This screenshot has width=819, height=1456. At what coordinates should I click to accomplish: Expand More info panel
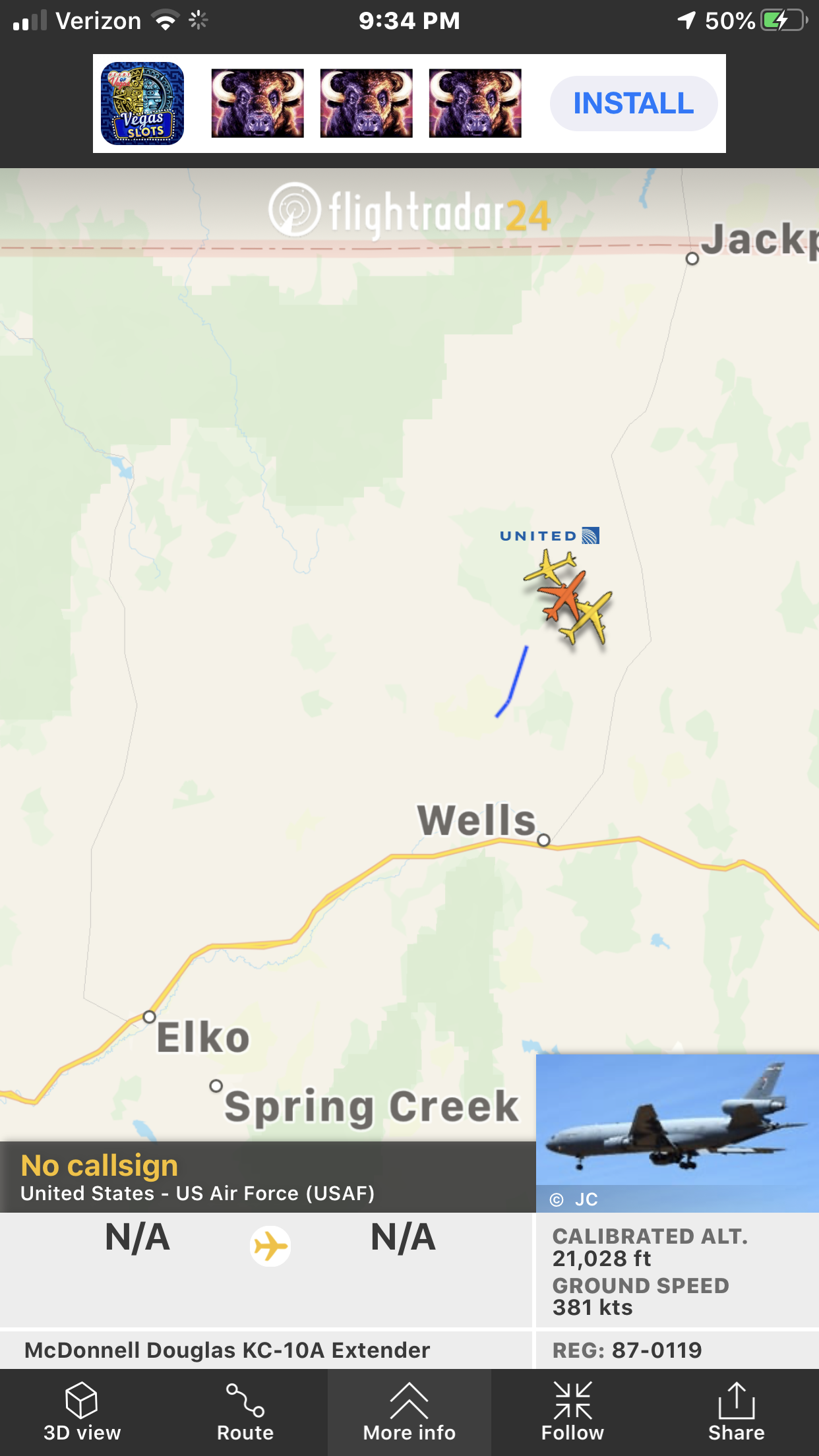point(409,1412)
